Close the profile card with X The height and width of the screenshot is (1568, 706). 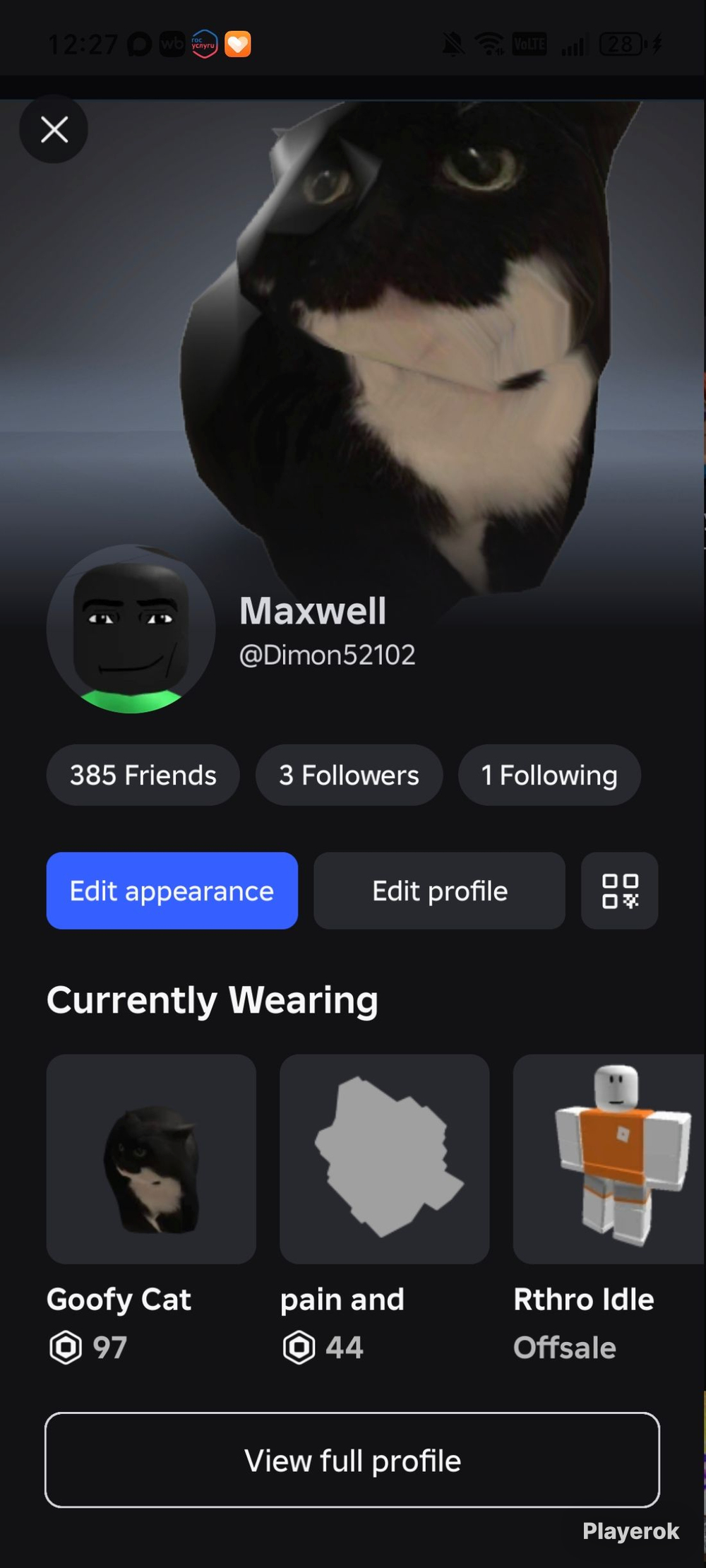pyautogui.click(x=54, y=129)
